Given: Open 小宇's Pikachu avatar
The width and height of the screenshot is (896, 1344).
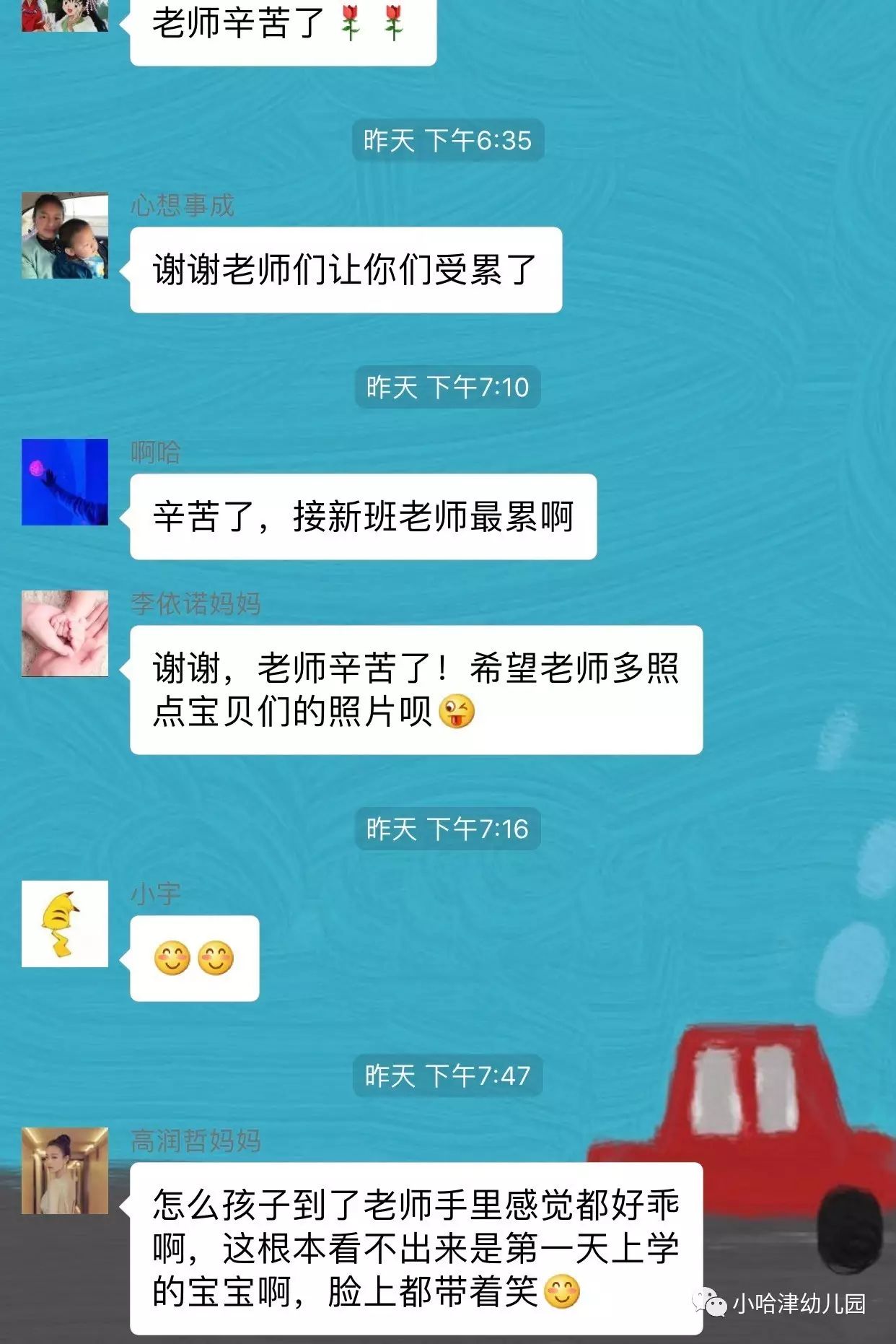Looking at the screenshot, I should 65,923.
